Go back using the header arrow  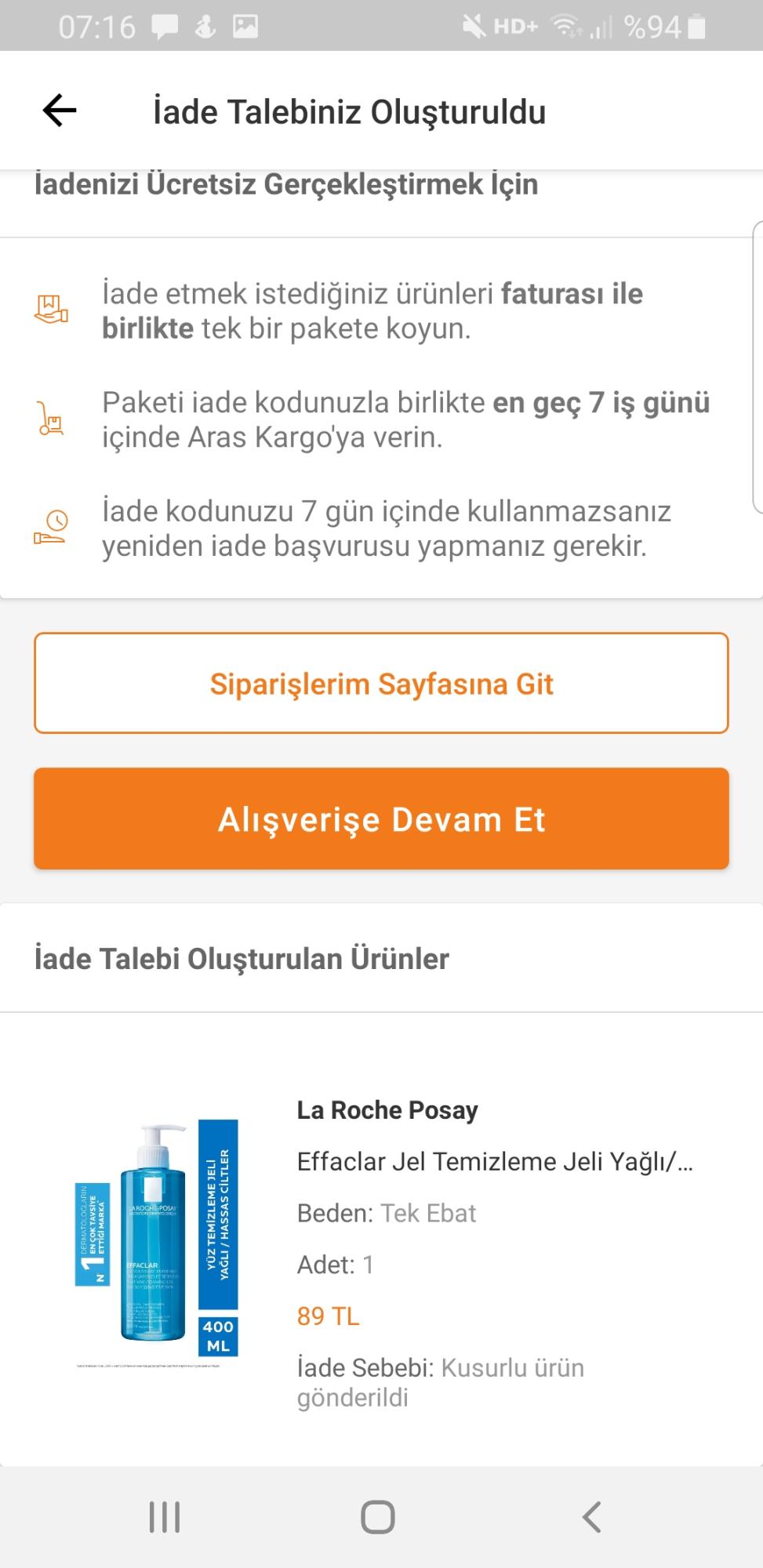point(60,111)
